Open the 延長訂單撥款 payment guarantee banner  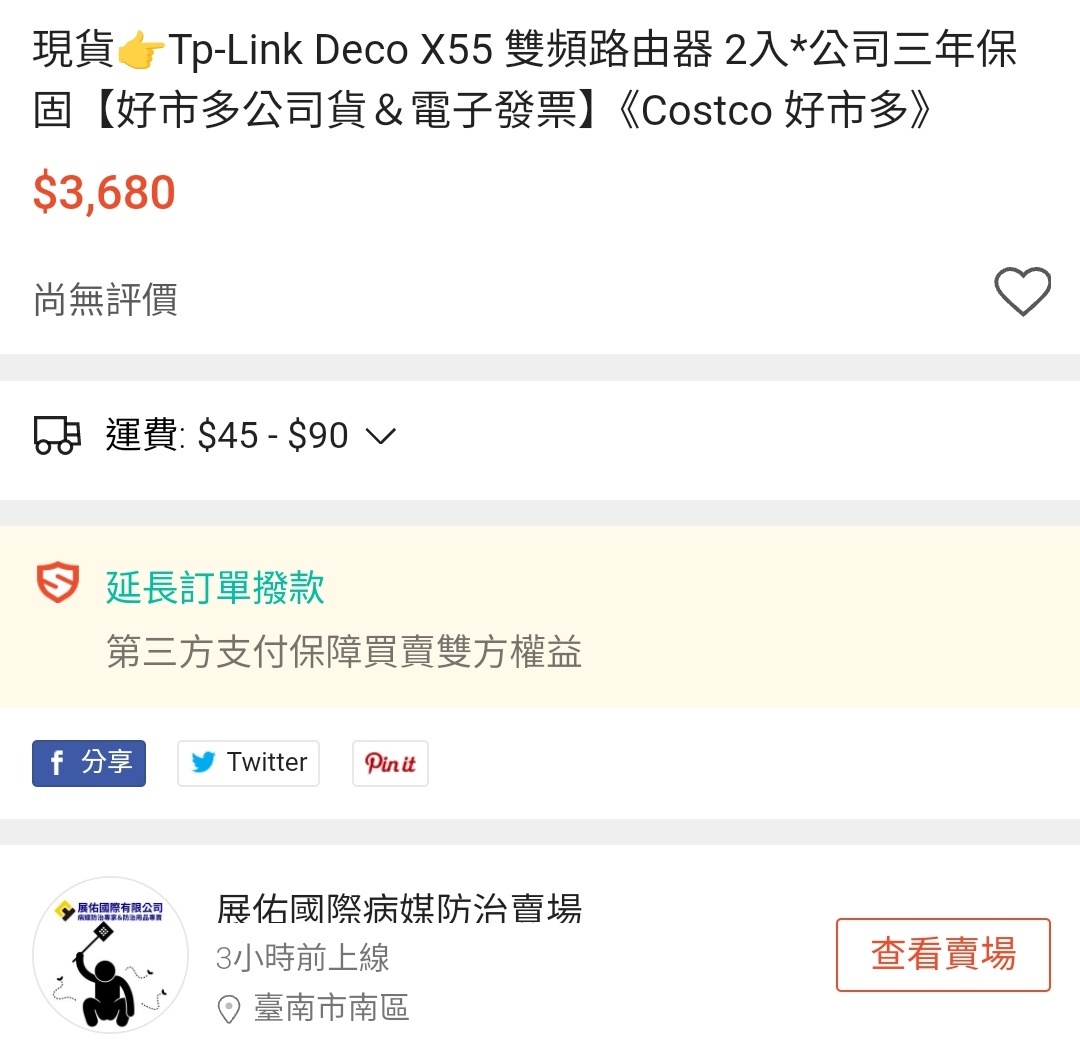tap(215, 588)
